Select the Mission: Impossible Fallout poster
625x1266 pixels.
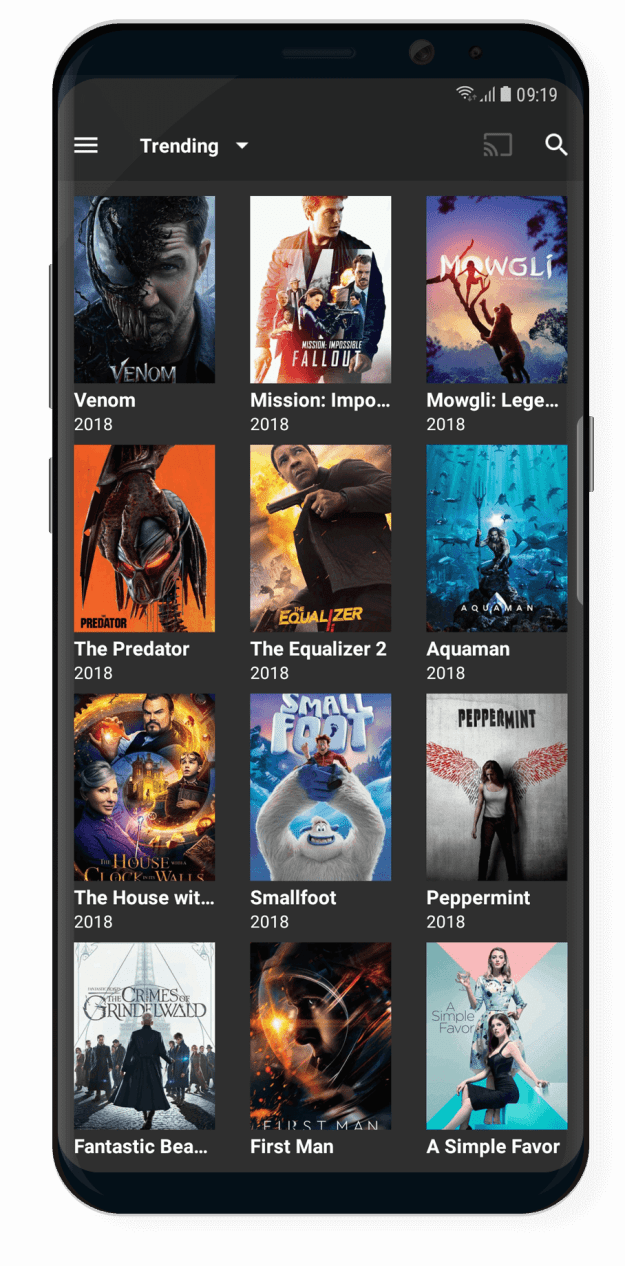[320, 290]
